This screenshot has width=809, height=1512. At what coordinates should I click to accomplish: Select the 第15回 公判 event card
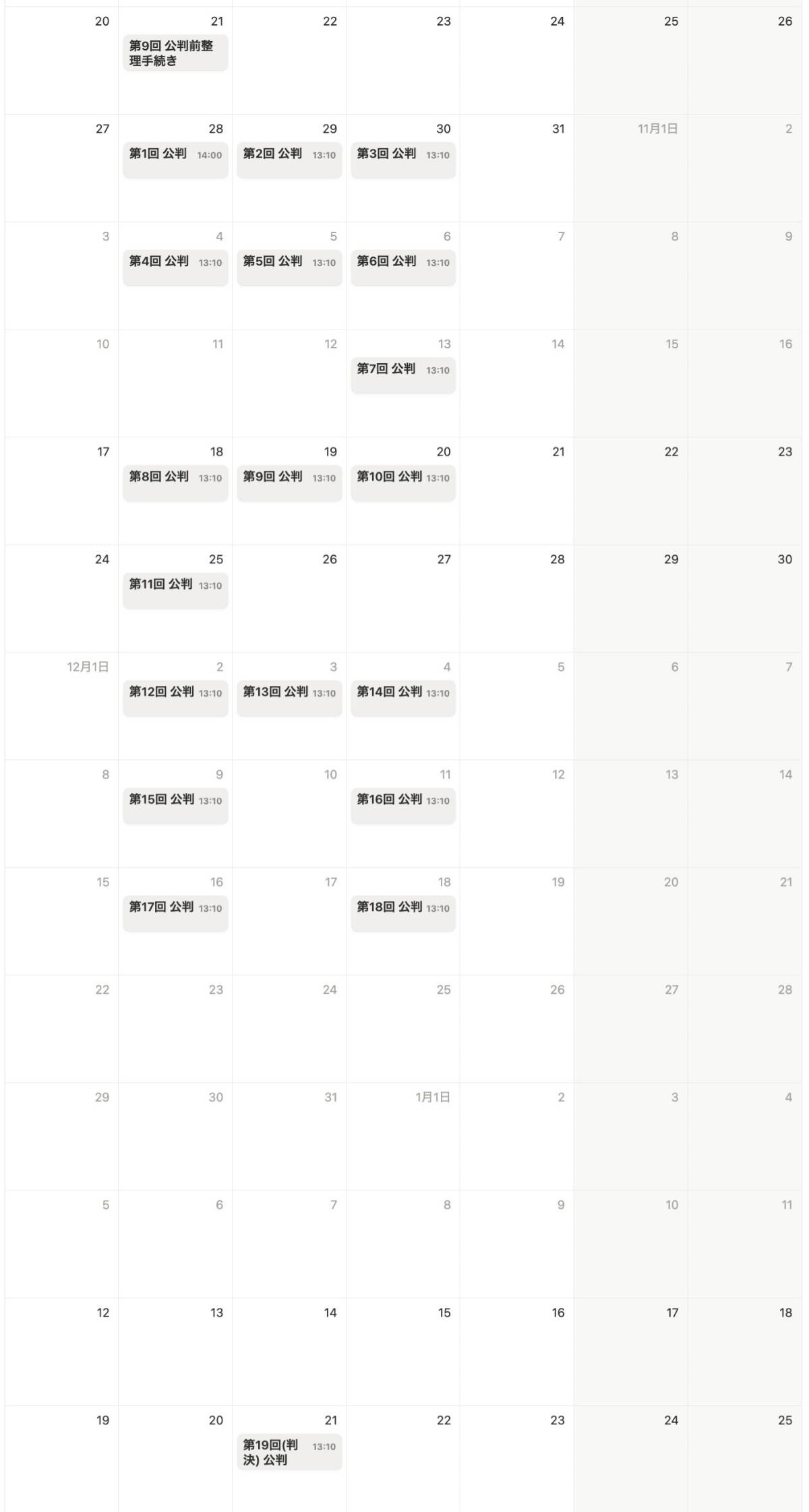point(175,805)
